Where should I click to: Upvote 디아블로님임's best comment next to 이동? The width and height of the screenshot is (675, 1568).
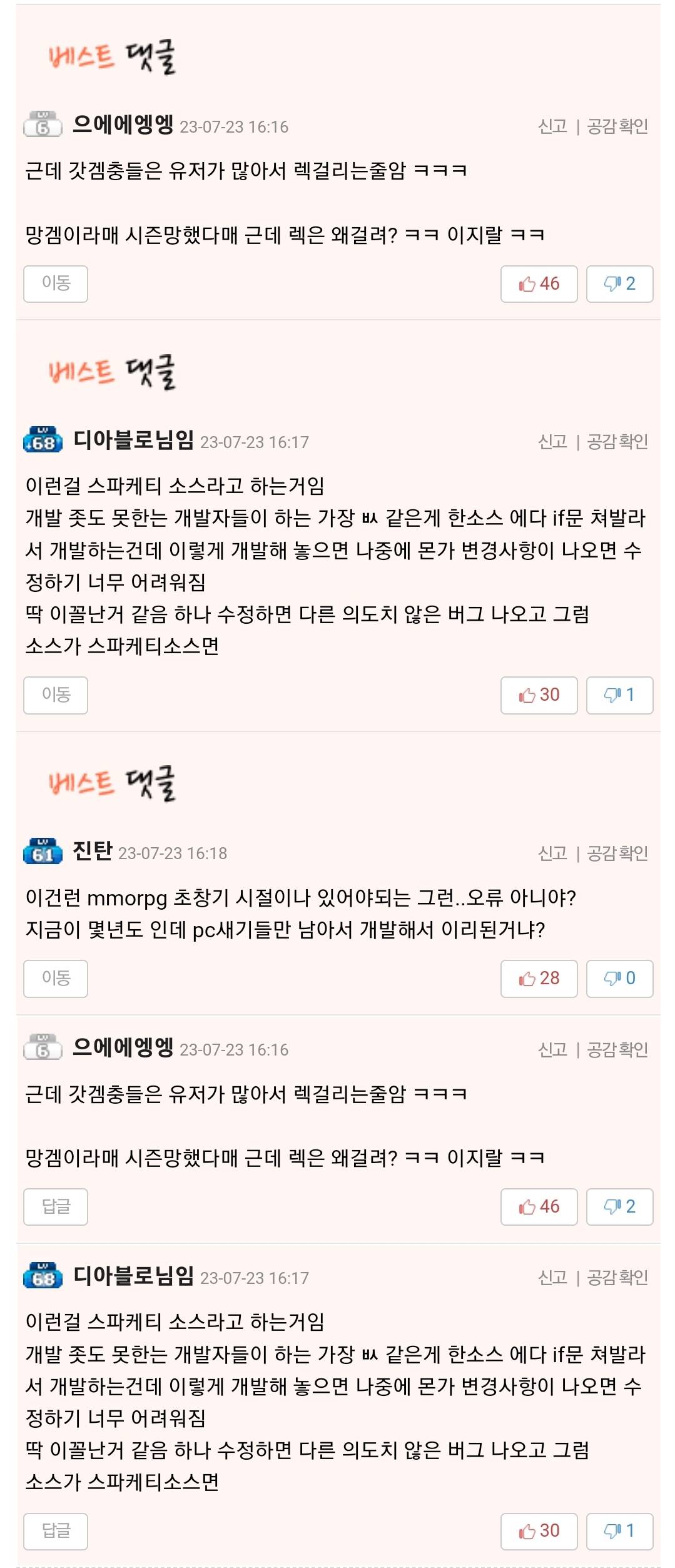click(539, 695)
